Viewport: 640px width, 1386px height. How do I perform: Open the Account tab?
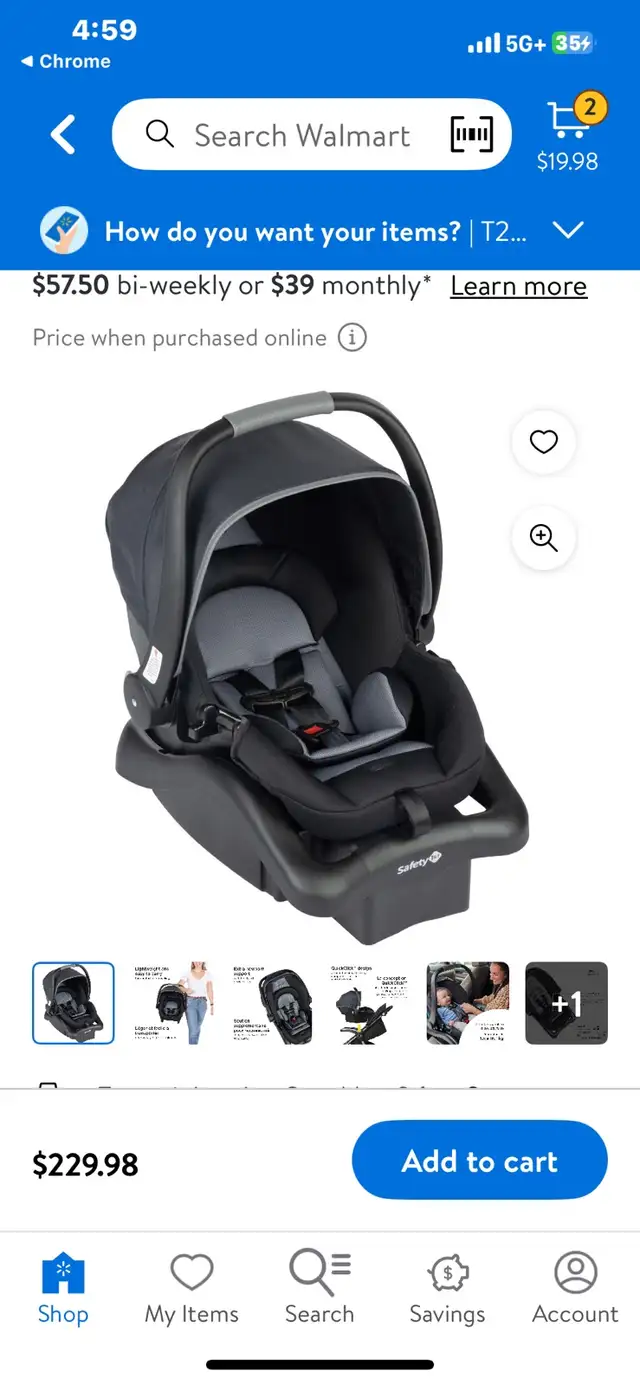575,1290
